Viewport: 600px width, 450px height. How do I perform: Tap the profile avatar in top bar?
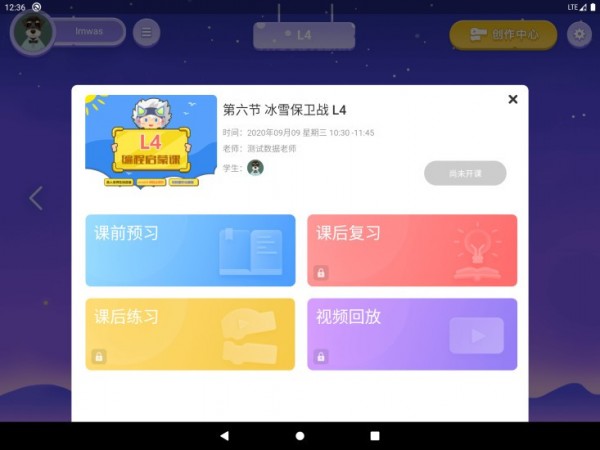(x=32, y=31)
